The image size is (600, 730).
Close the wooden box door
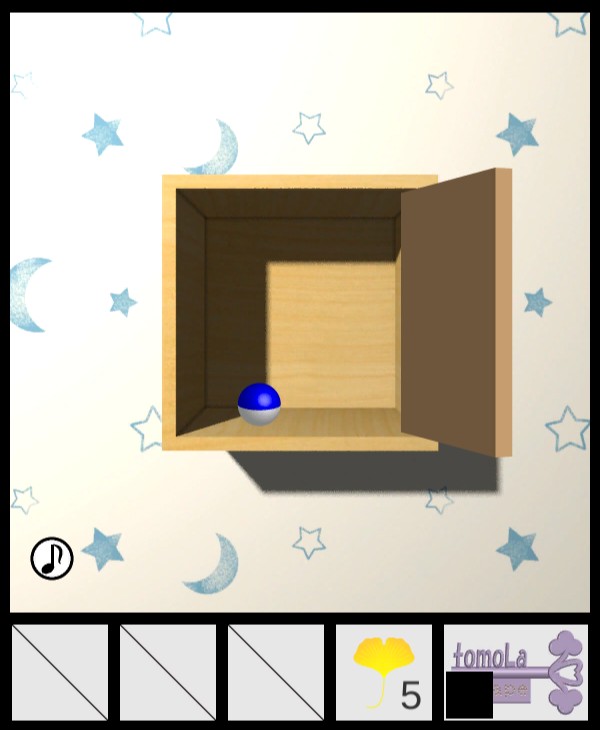(455, 312)
